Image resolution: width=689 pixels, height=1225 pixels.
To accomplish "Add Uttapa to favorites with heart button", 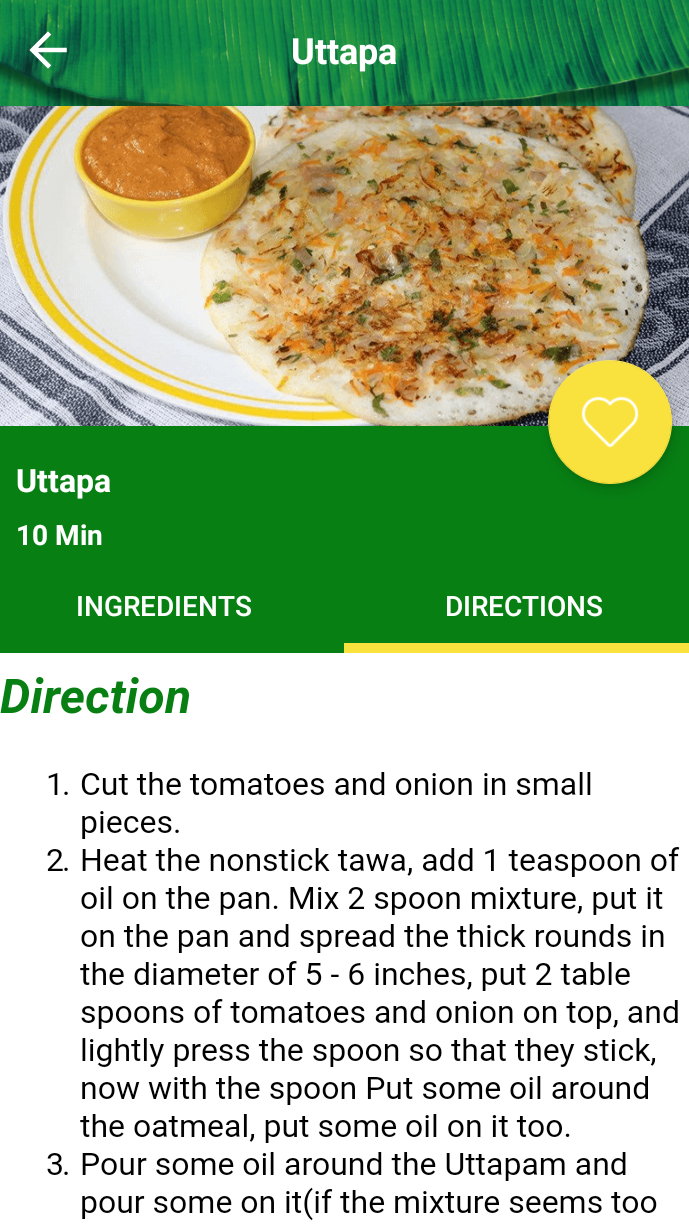I will [x=609, y=422].
